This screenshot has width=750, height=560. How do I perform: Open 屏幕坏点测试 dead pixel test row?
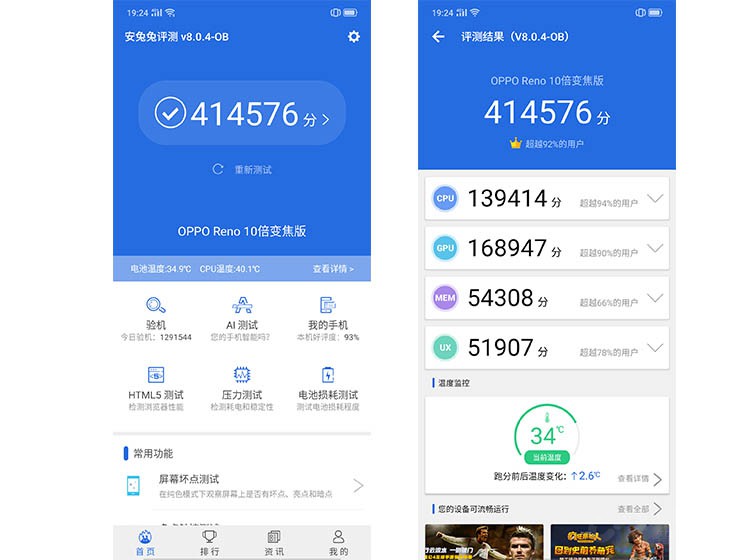[x=242, y=486]
